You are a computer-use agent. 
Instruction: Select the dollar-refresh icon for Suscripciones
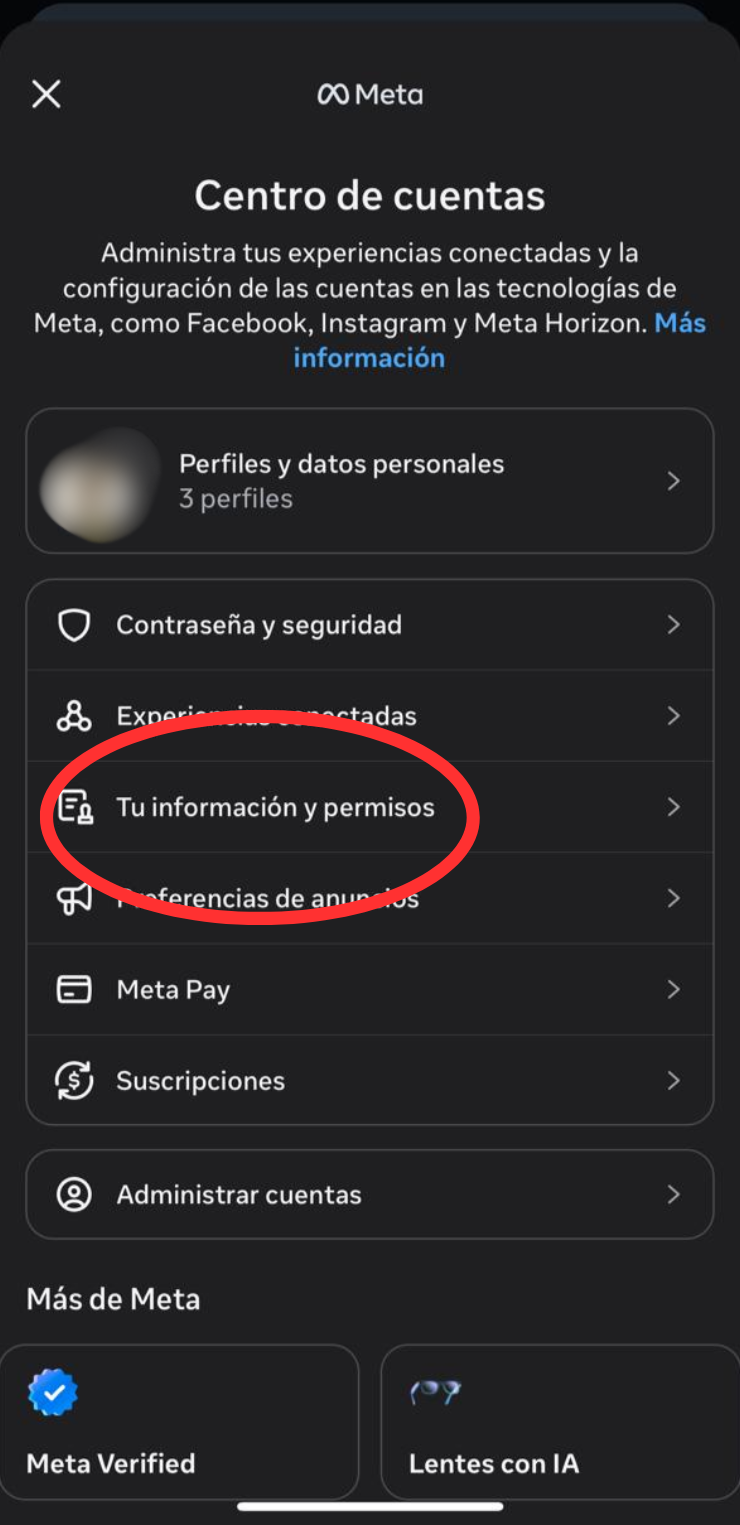tap(74, 1081)
